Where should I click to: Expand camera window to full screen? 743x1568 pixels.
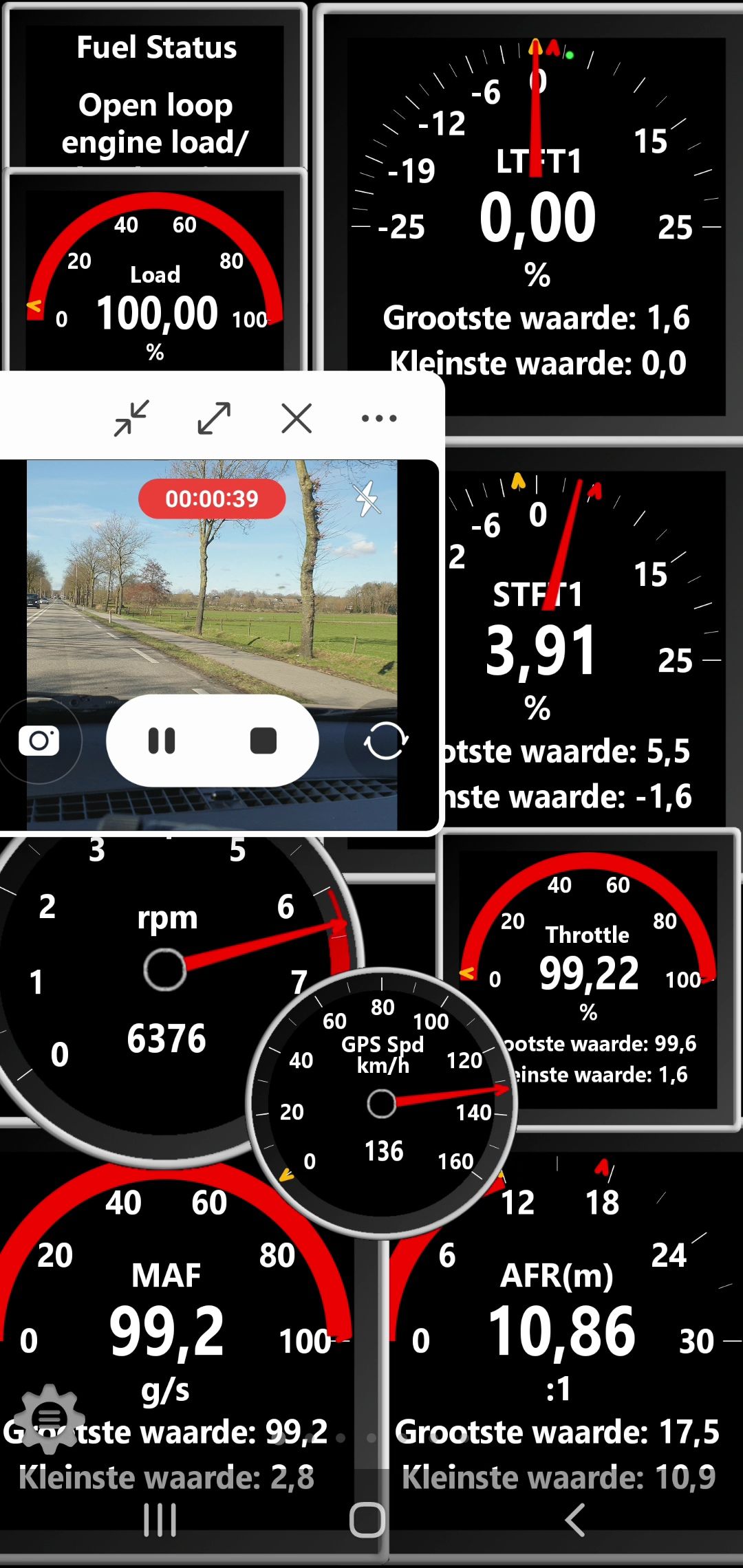pos(214,418)
